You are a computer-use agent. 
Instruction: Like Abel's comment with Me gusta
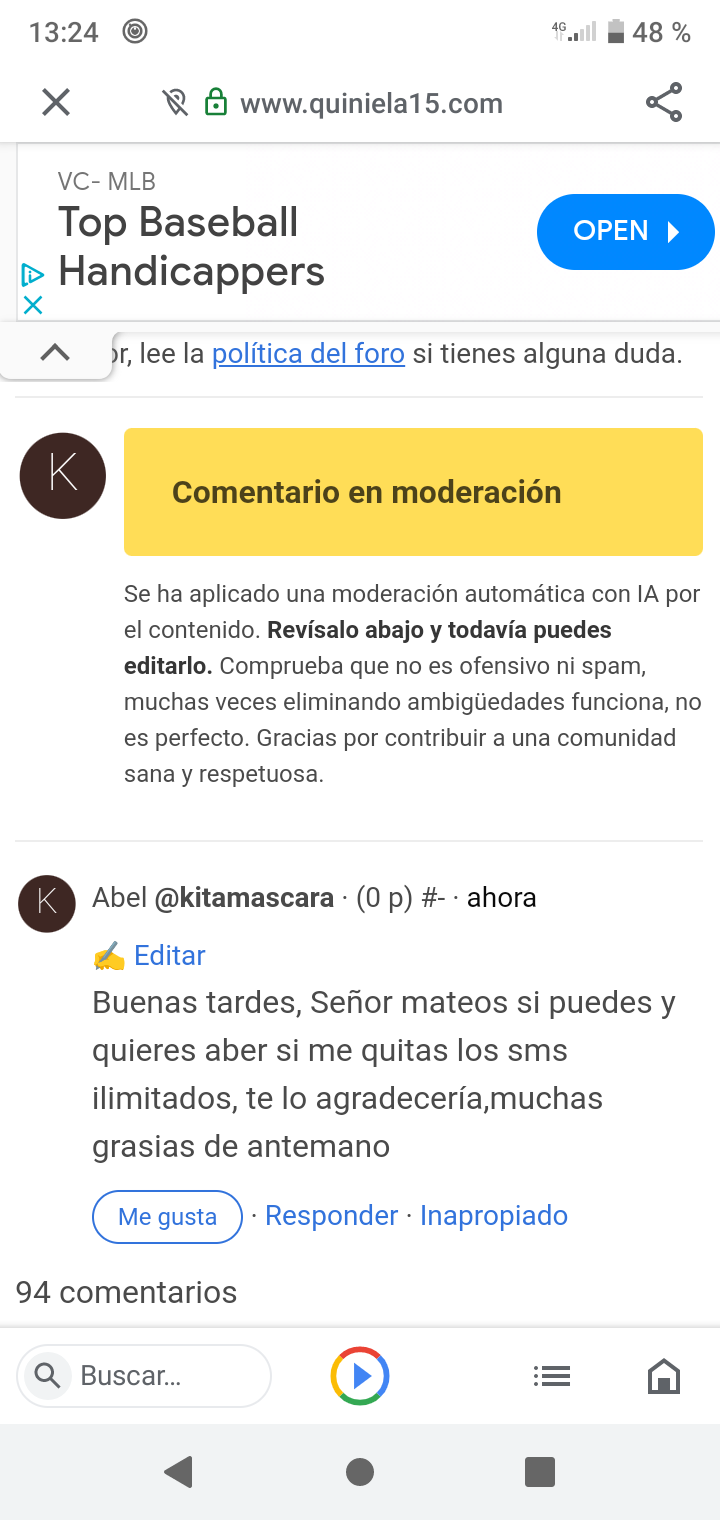167,1217
